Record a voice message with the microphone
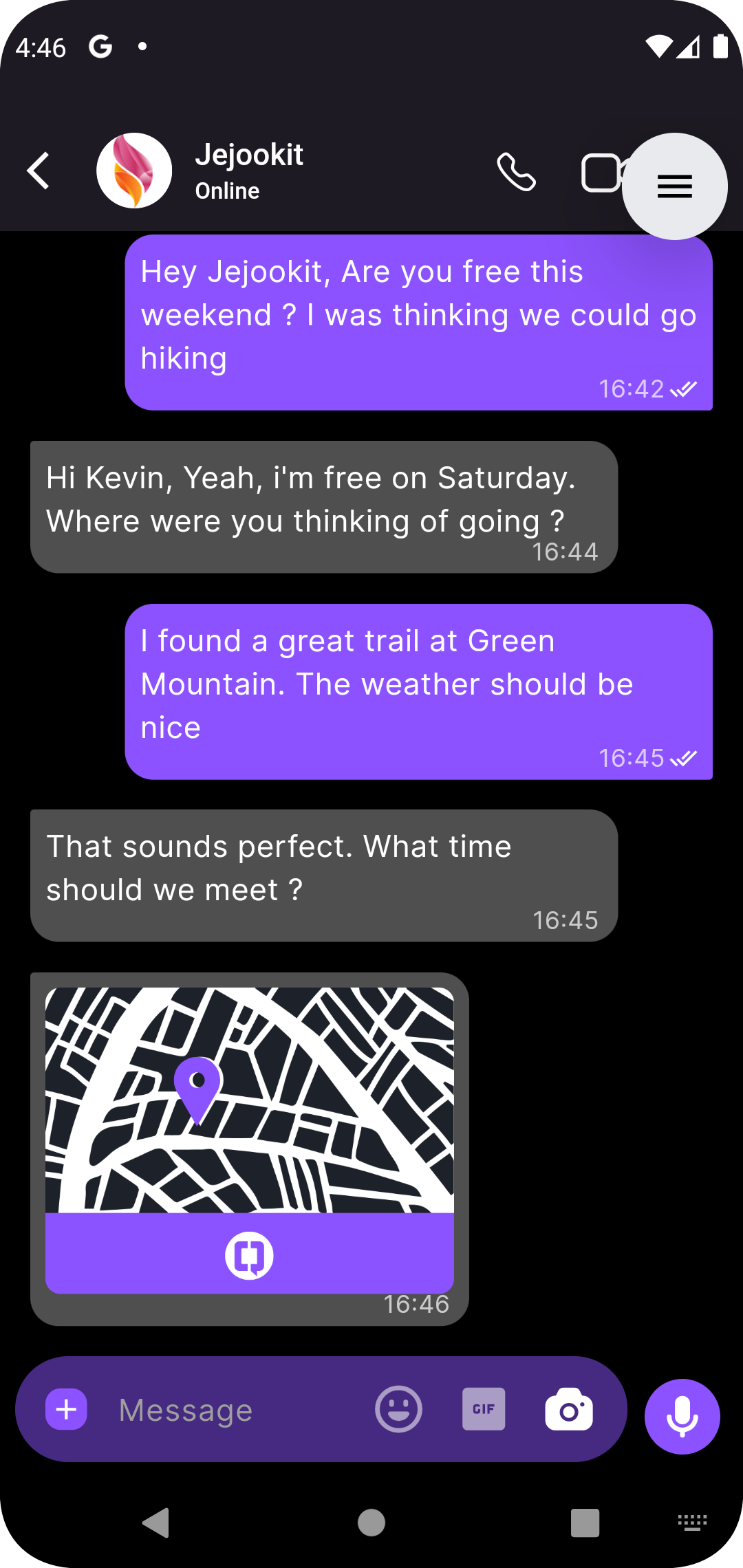Viewport: 743px width, 1568px height. [682, 1417]
